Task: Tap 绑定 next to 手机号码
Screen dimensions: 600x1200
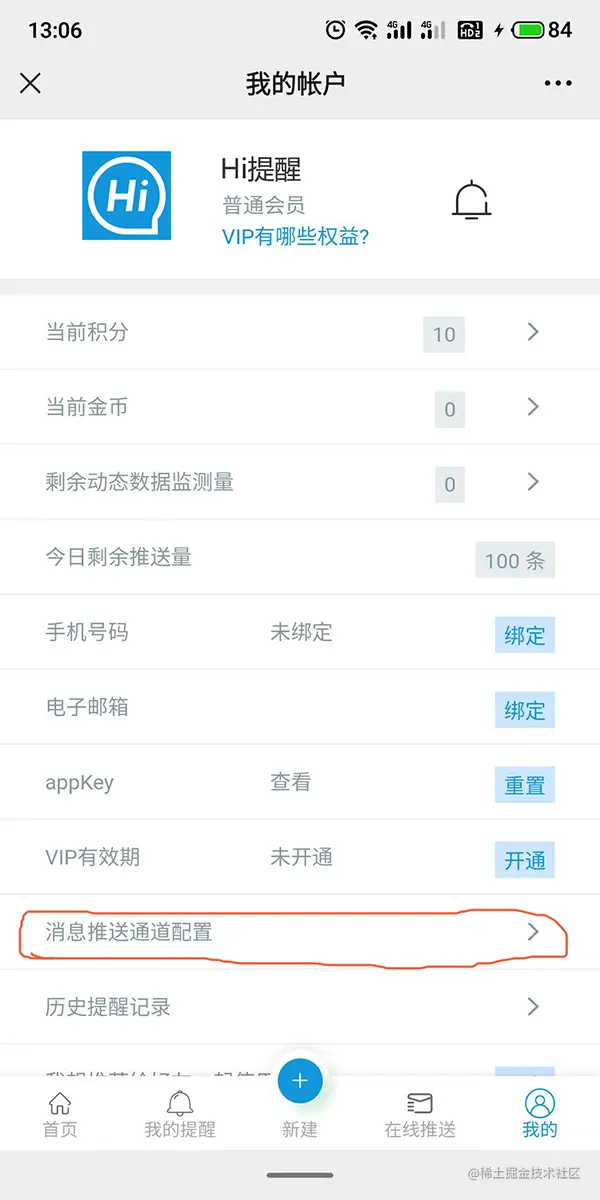Action: [x=524, y=635]
